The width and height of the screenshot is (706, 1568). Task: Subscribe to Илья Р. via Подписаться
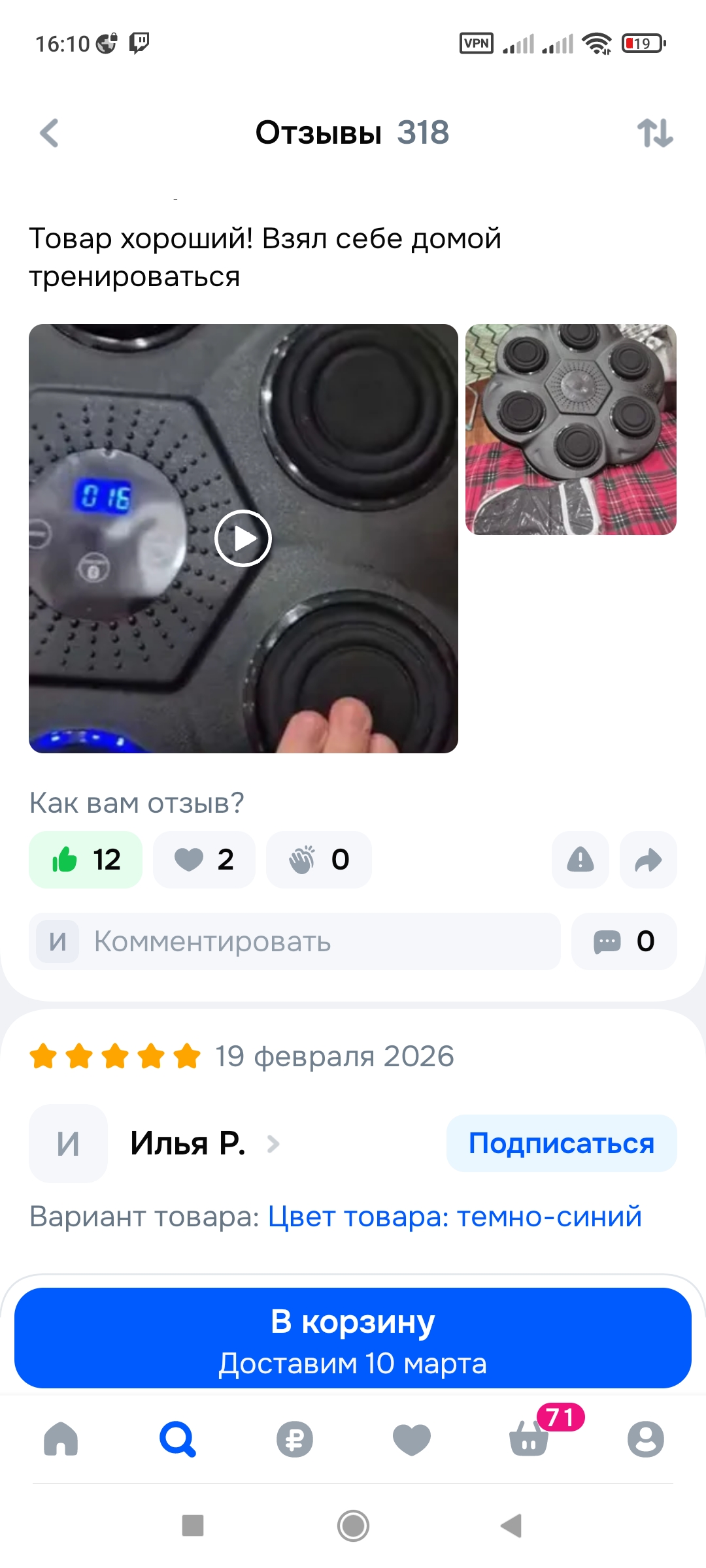(562, 1143)
